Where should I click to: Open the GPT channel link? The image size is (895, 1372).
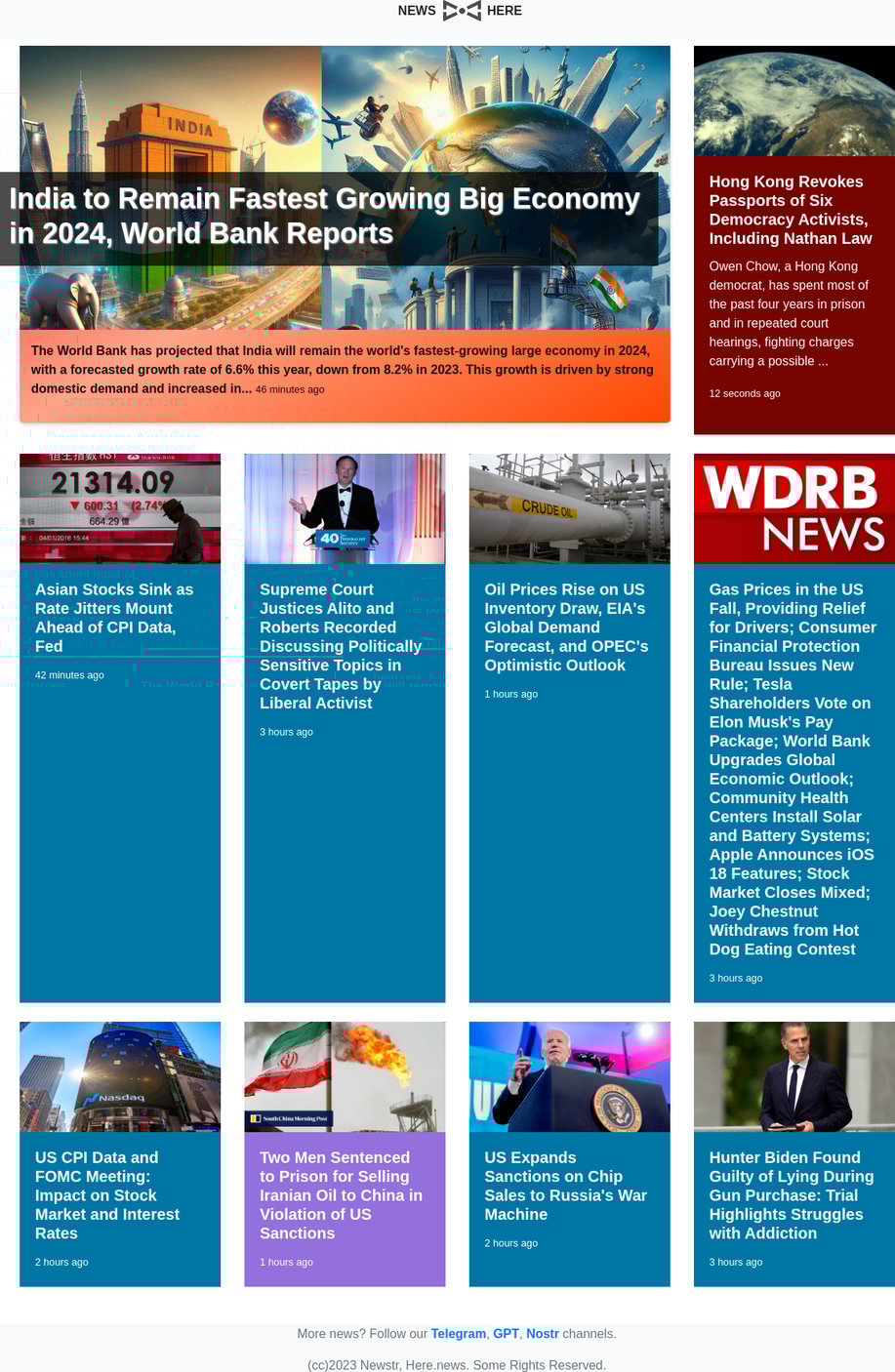(506, 1333)
